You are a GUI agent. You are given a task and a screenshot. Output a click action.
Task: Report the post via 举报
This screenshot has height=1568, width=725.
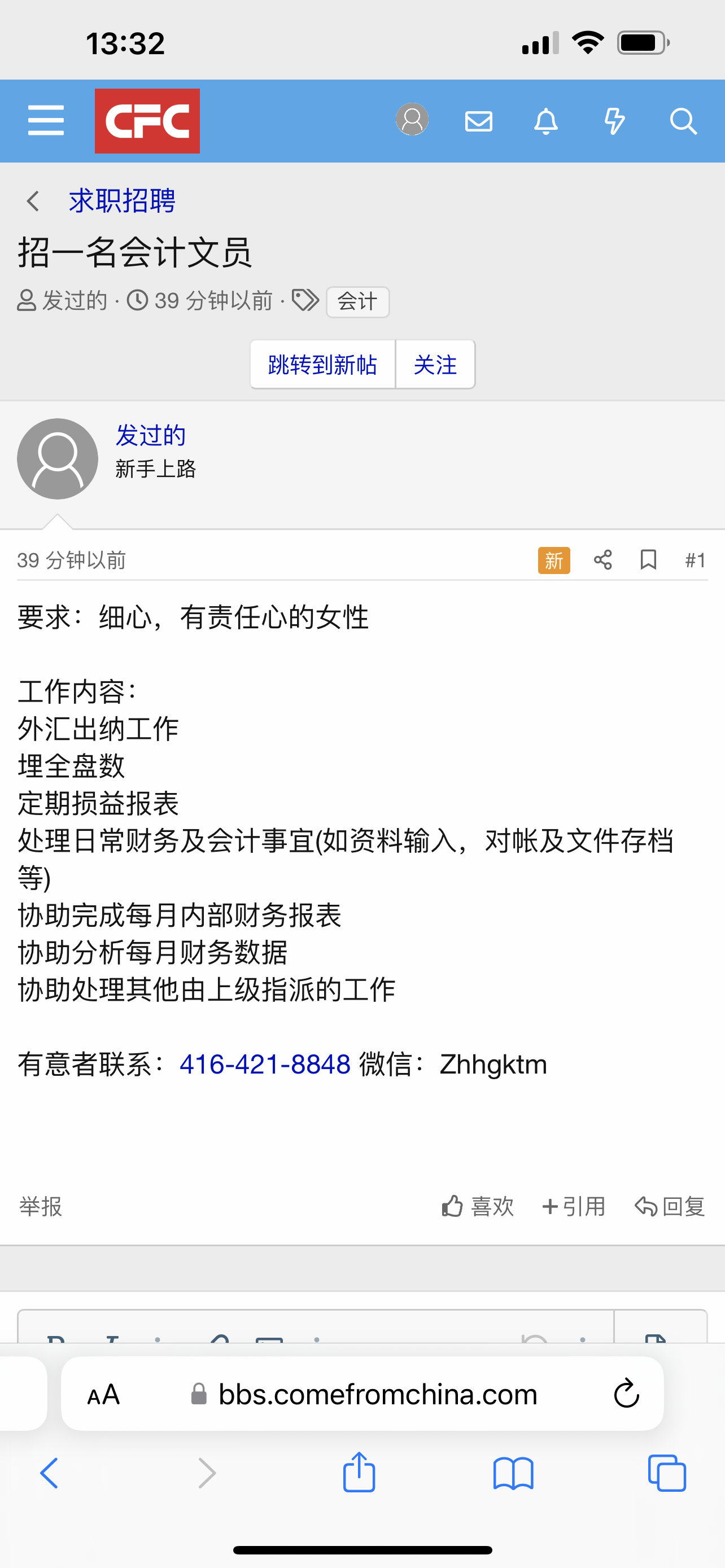tap(41, 1206)
